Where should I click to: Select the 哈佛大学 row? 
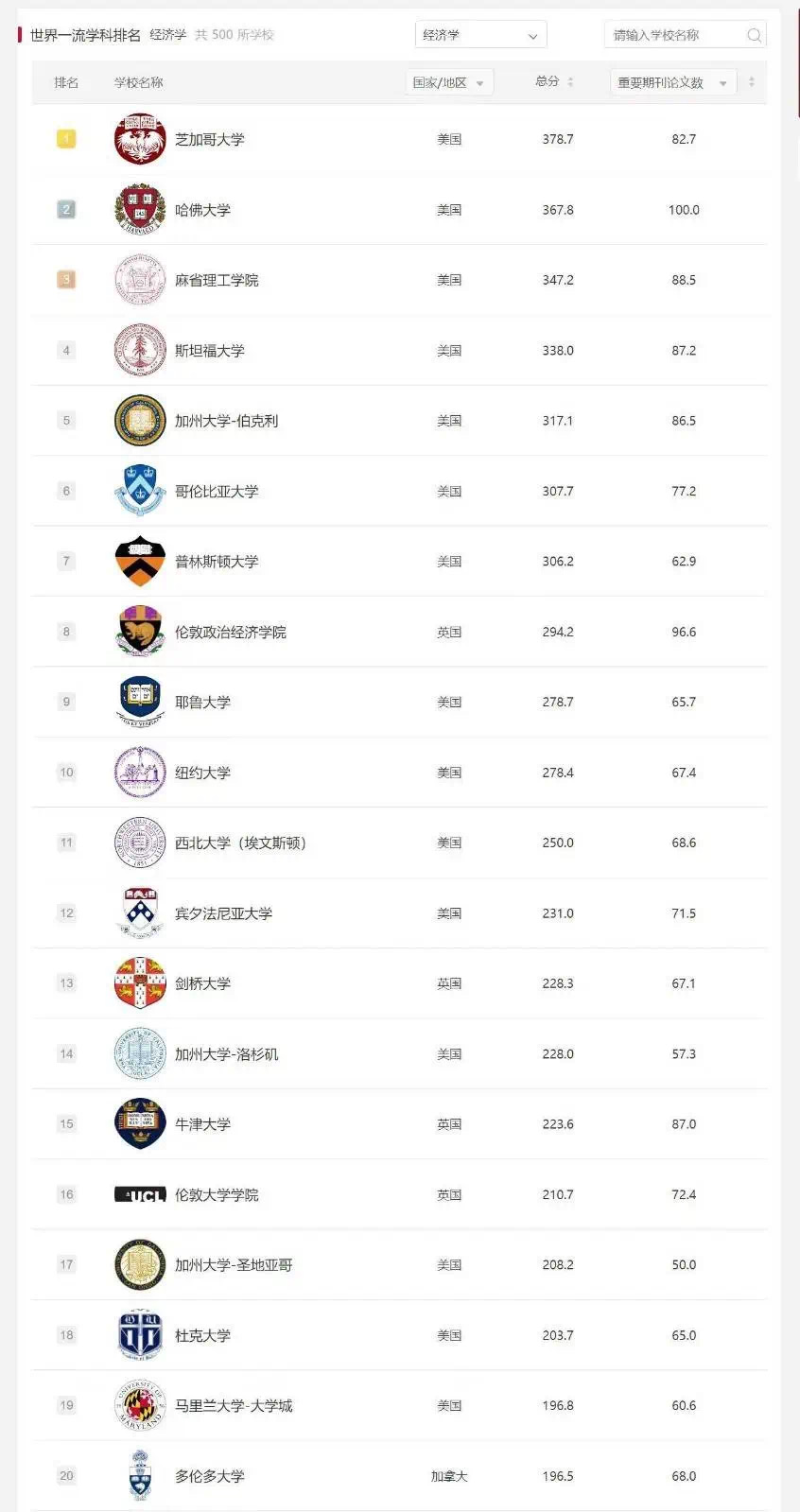click(x=202, y=210)
